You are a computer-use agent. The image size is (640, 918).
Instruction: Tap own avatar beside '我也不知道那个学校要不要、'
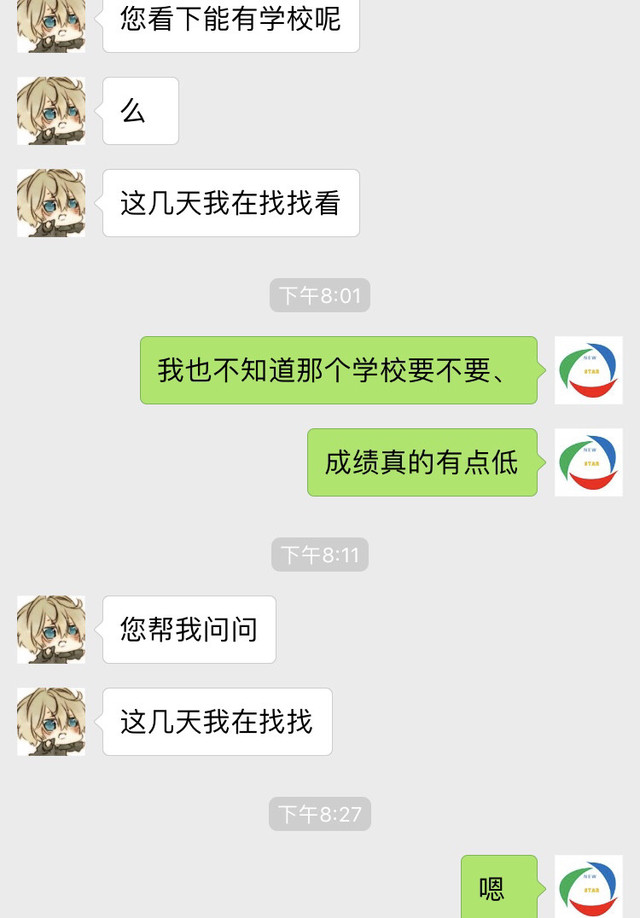click(588, 370)
